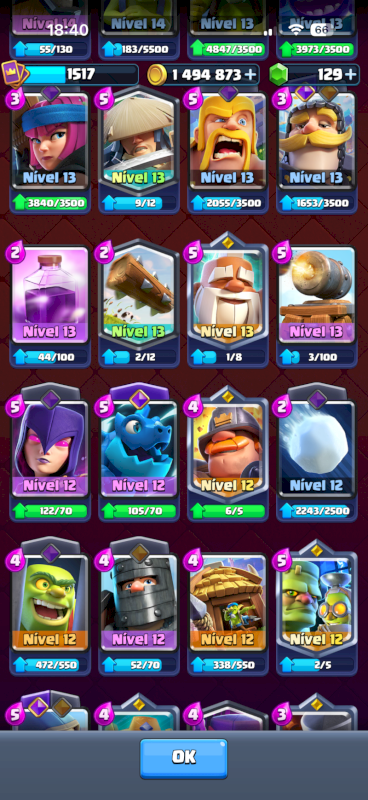Select the Knight card at 1653/3500

pyautogui.click(x=316, y=152)
